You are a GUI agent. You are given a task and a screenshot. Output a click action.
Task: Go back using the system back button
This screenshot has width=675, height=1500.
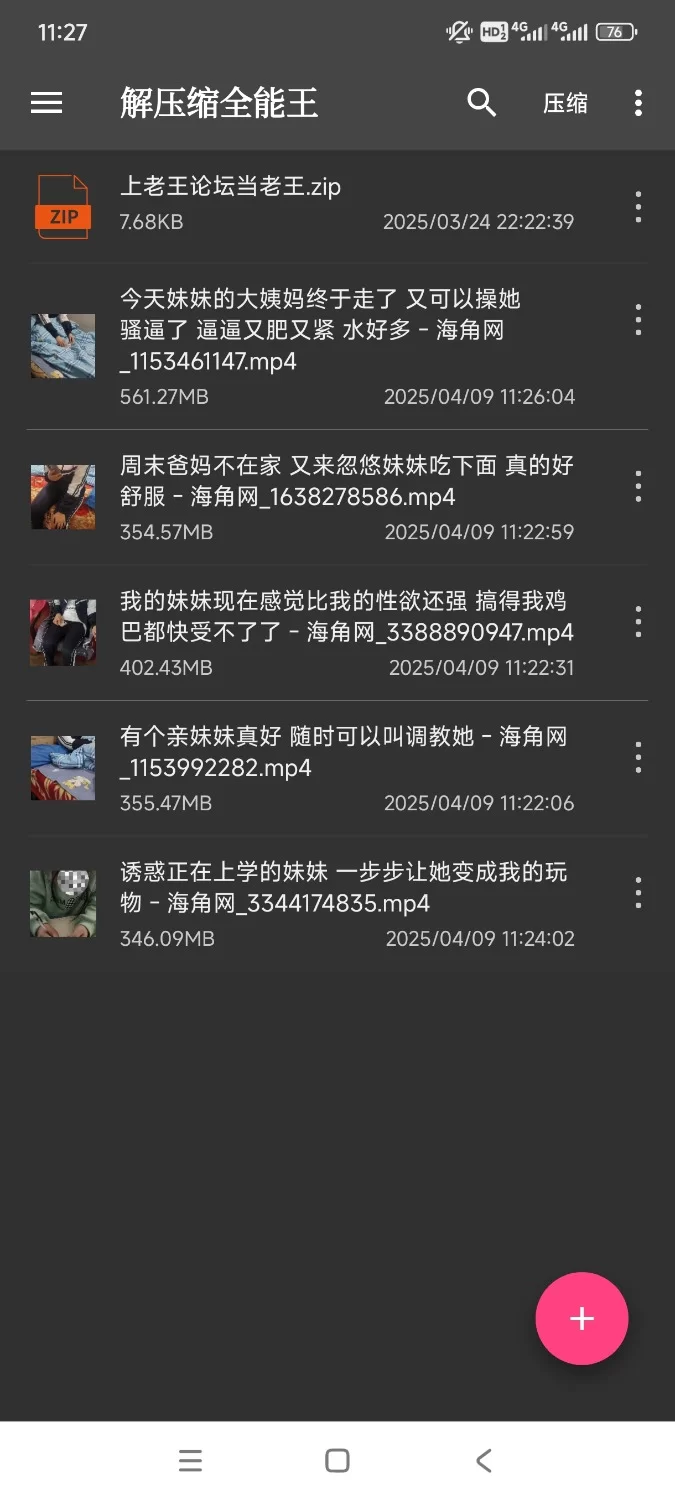tap(484, 1461)
